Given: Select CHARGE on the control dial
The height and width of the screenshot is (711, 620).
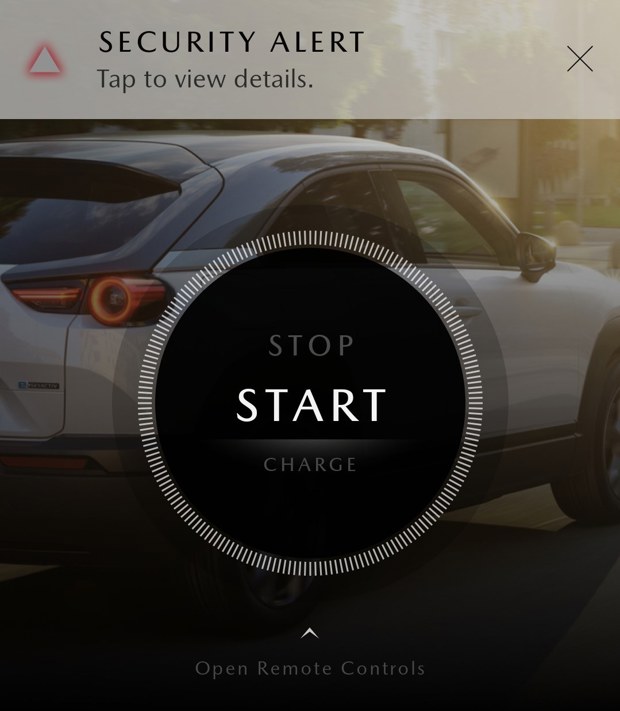Looking at the screenshot, I should (x=311, y=465).
